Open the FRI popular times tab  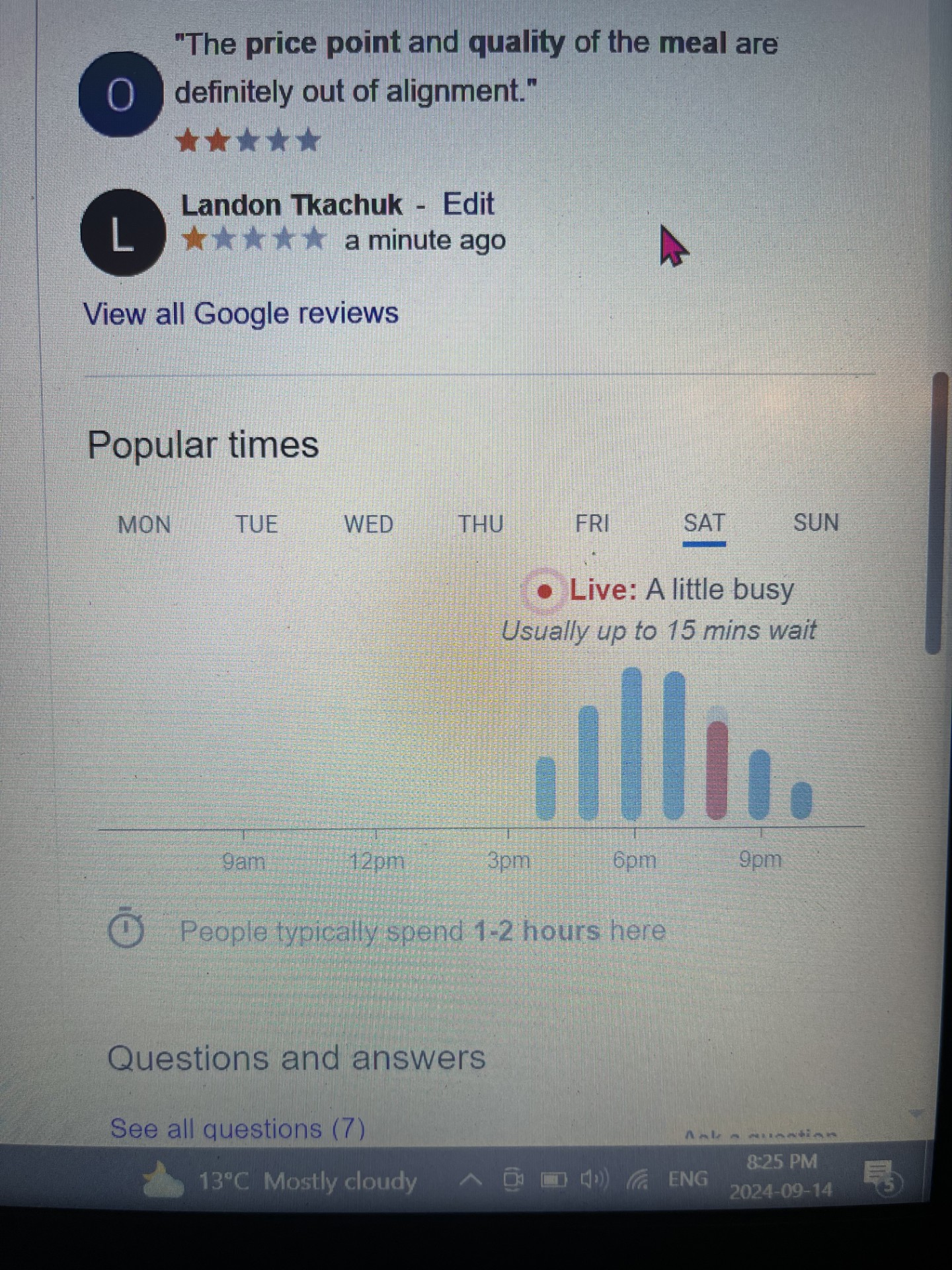(x=592, y=524)
